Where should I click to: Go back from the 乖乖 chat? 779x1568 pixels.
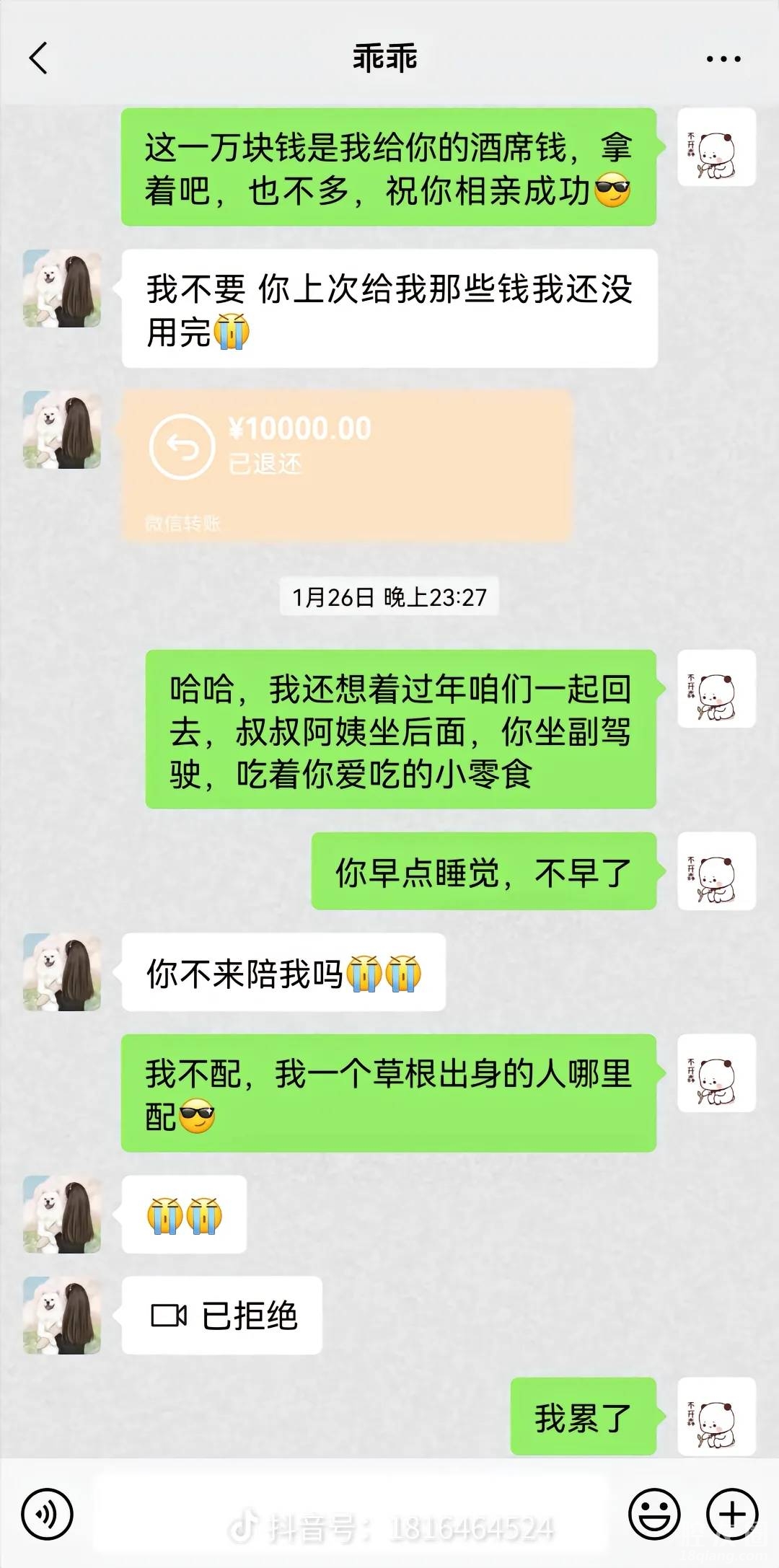pos(39,58)
